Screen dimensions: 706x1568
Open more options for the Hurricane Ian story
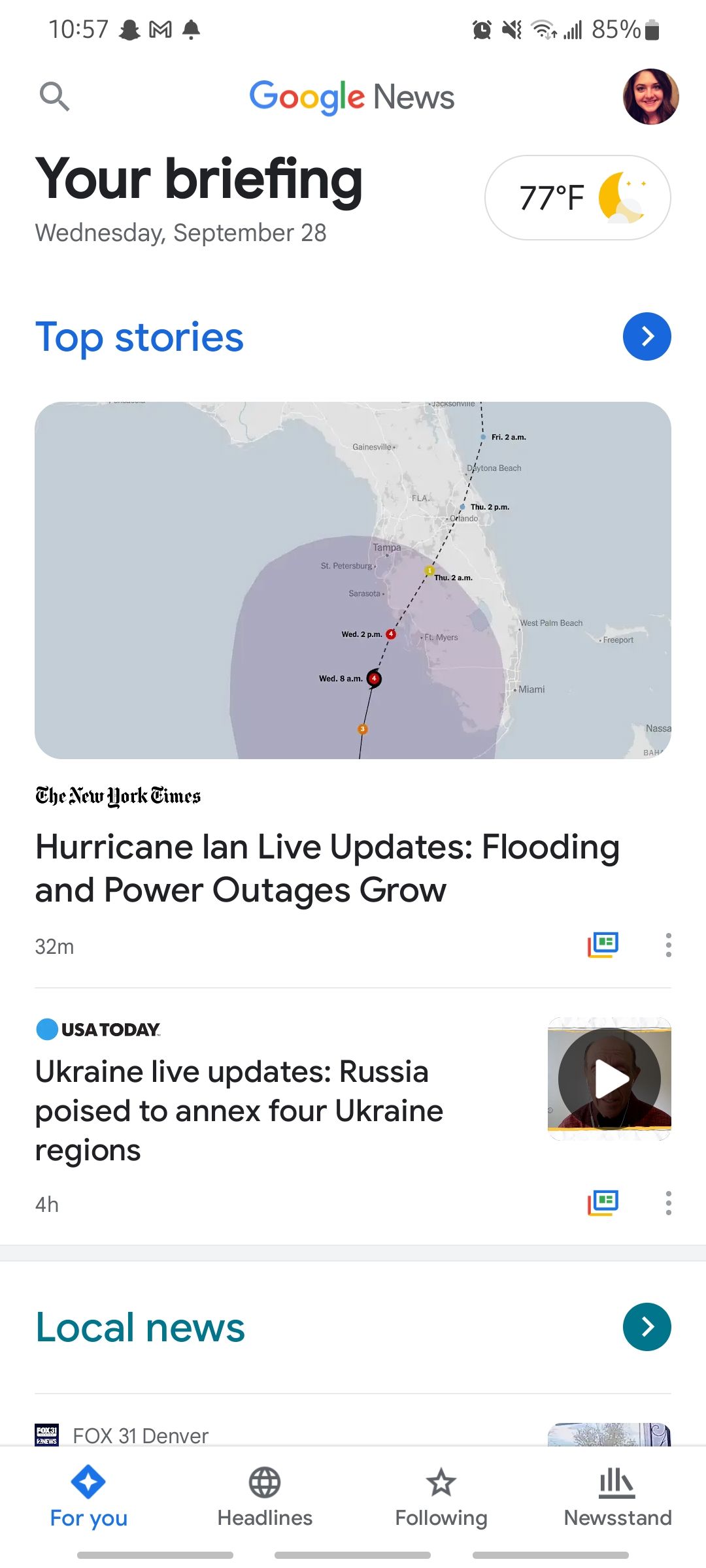(x=668, y=945)
